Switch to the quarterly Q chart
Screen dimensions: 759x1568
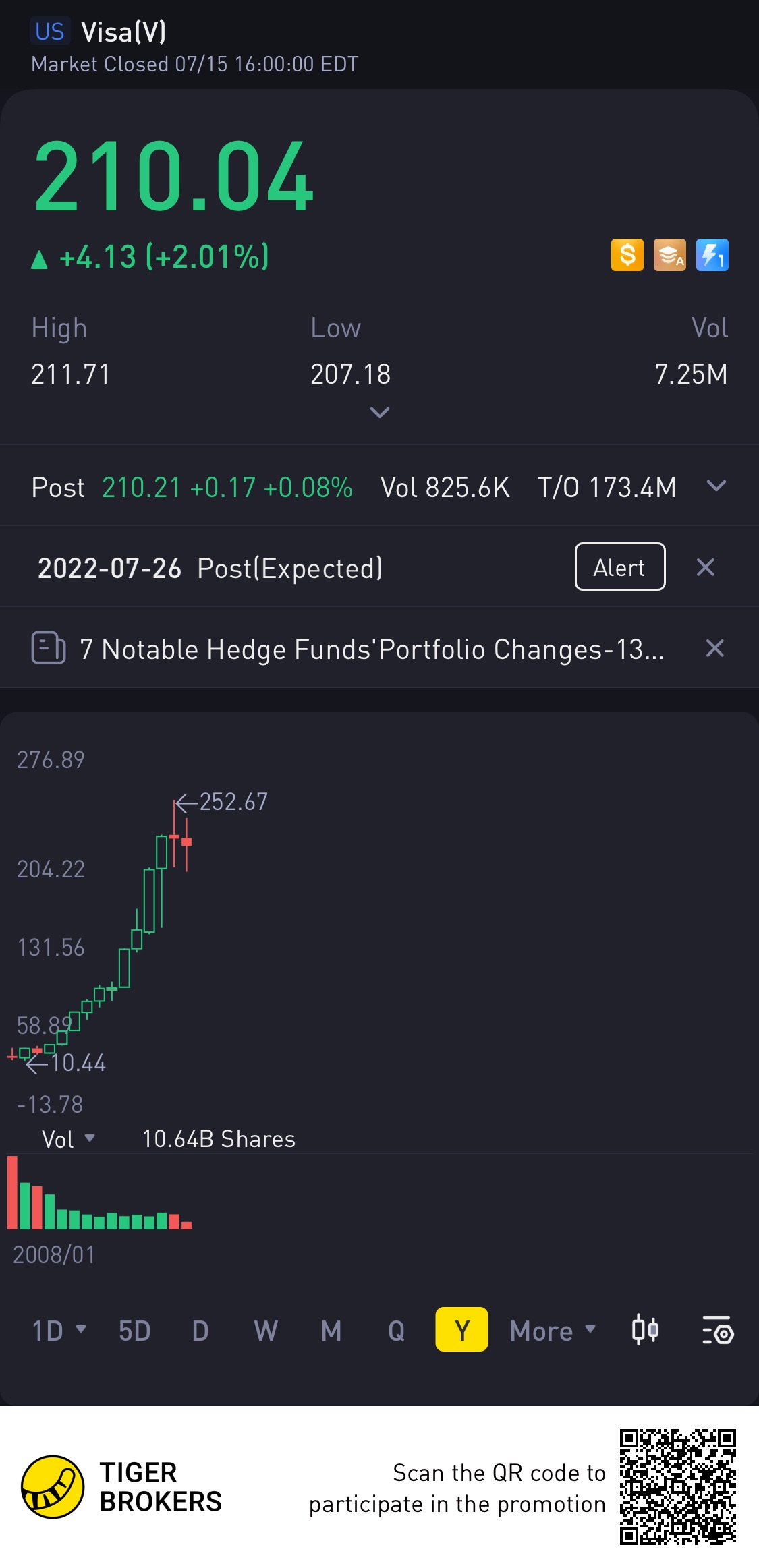397,1331
